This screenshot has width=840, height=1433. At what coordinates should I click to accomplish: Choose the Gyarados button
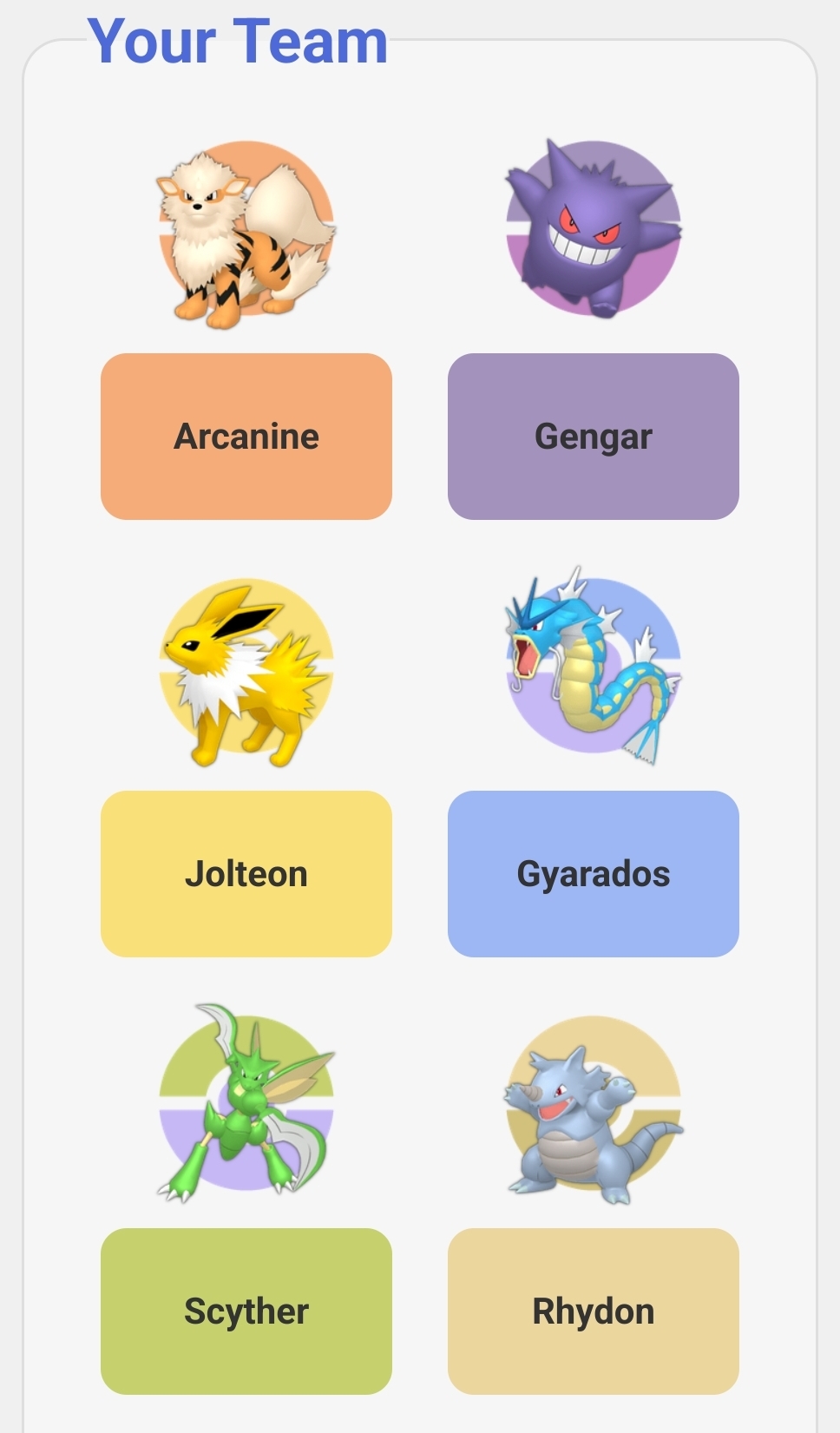point(594,874)
